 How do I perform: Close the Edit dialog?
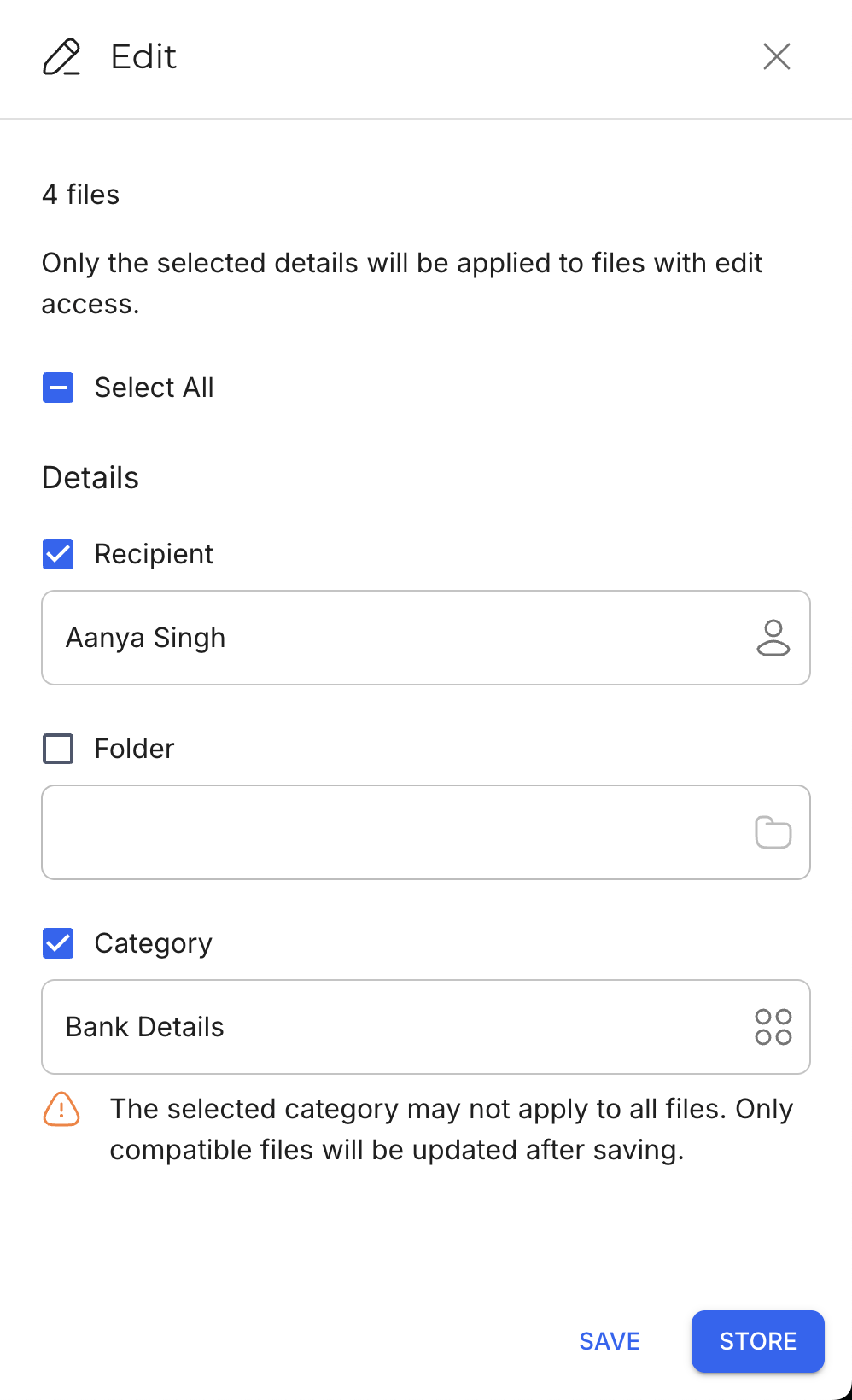[776, 57]
